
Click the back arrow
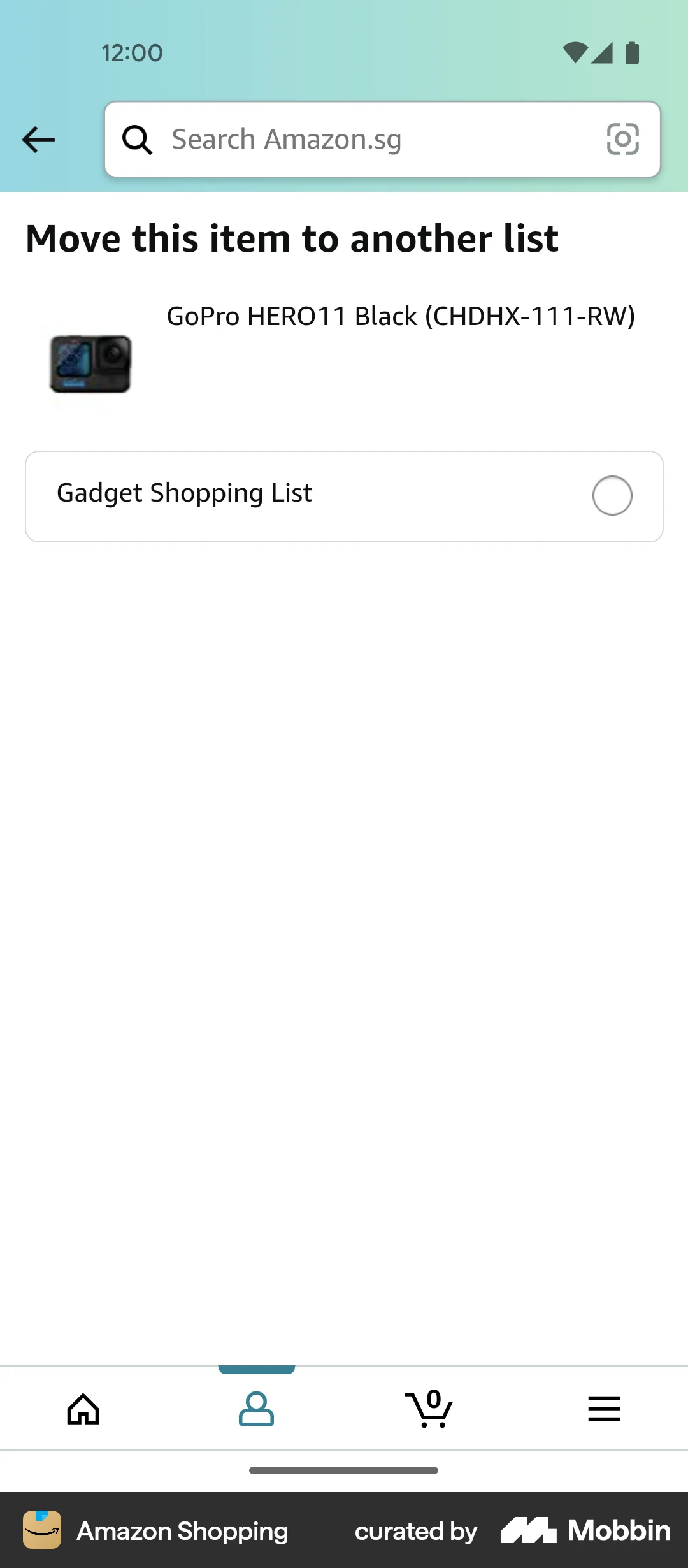tap(38, 140)
